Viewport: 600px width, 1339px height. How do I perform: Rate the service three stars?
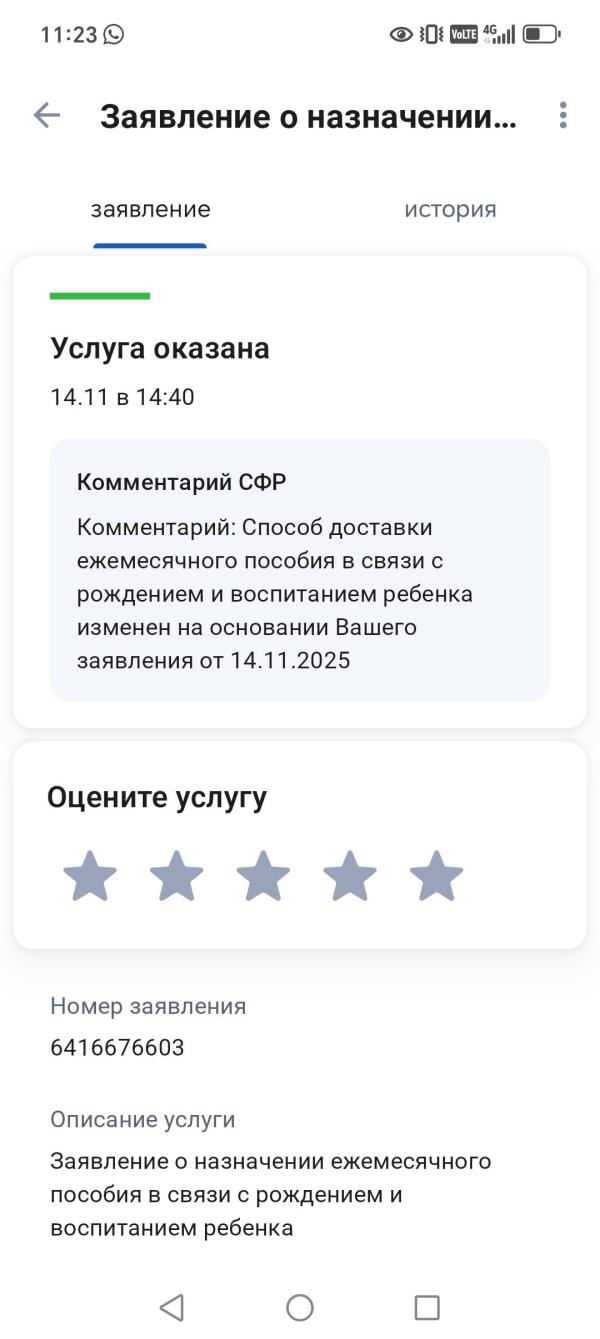point(263,876)
